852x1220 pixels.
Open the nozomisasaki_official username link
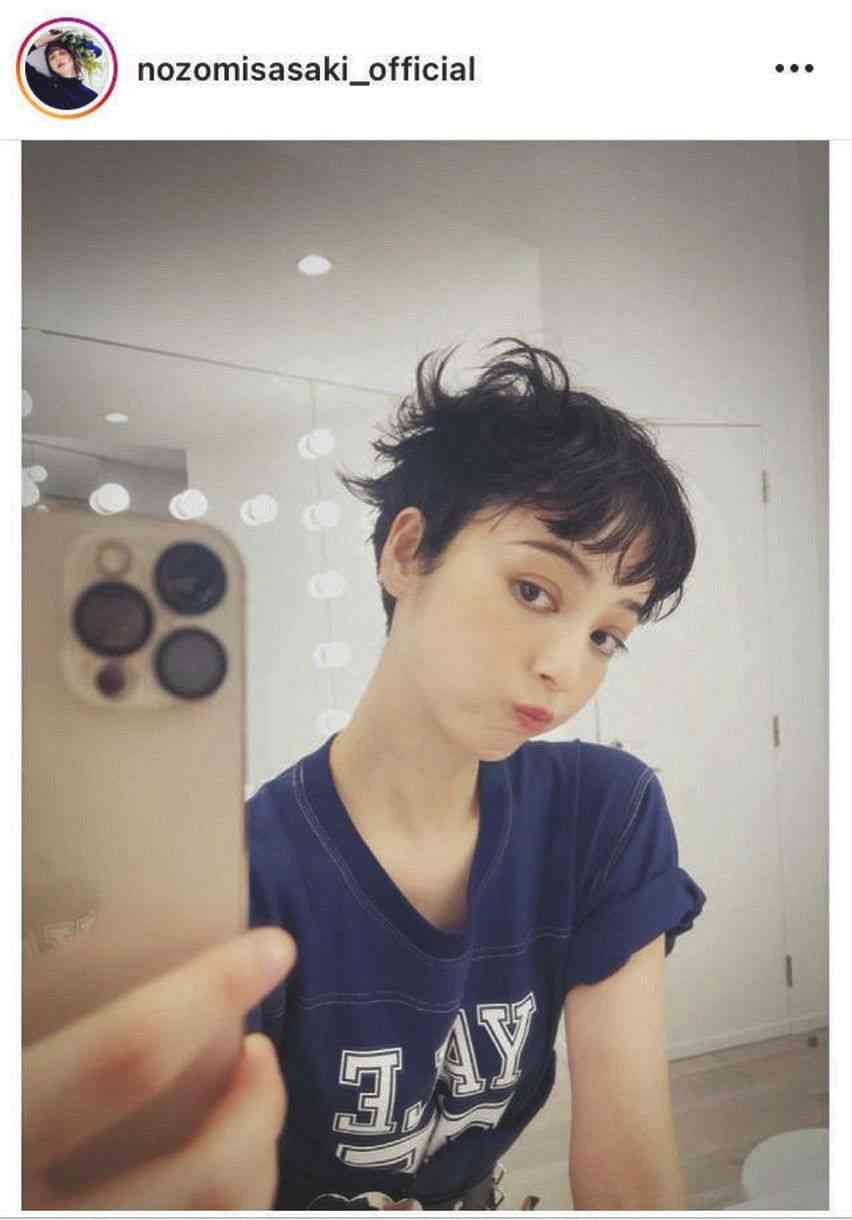pos(306,70)
